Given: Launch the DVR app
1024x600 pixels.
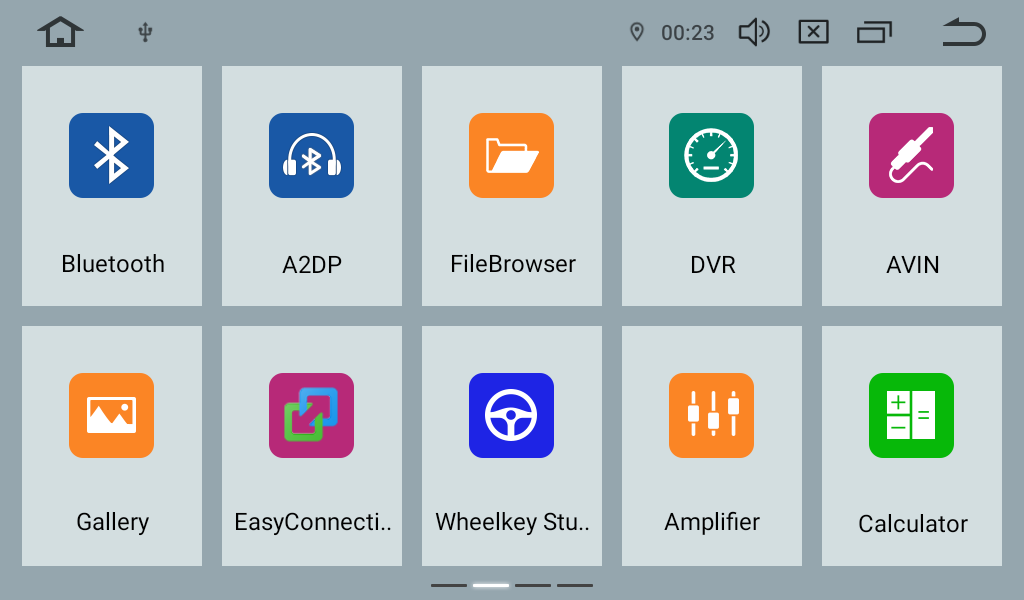Looking at the screenshot, I should pyautogui.click(x=711, y=156).
